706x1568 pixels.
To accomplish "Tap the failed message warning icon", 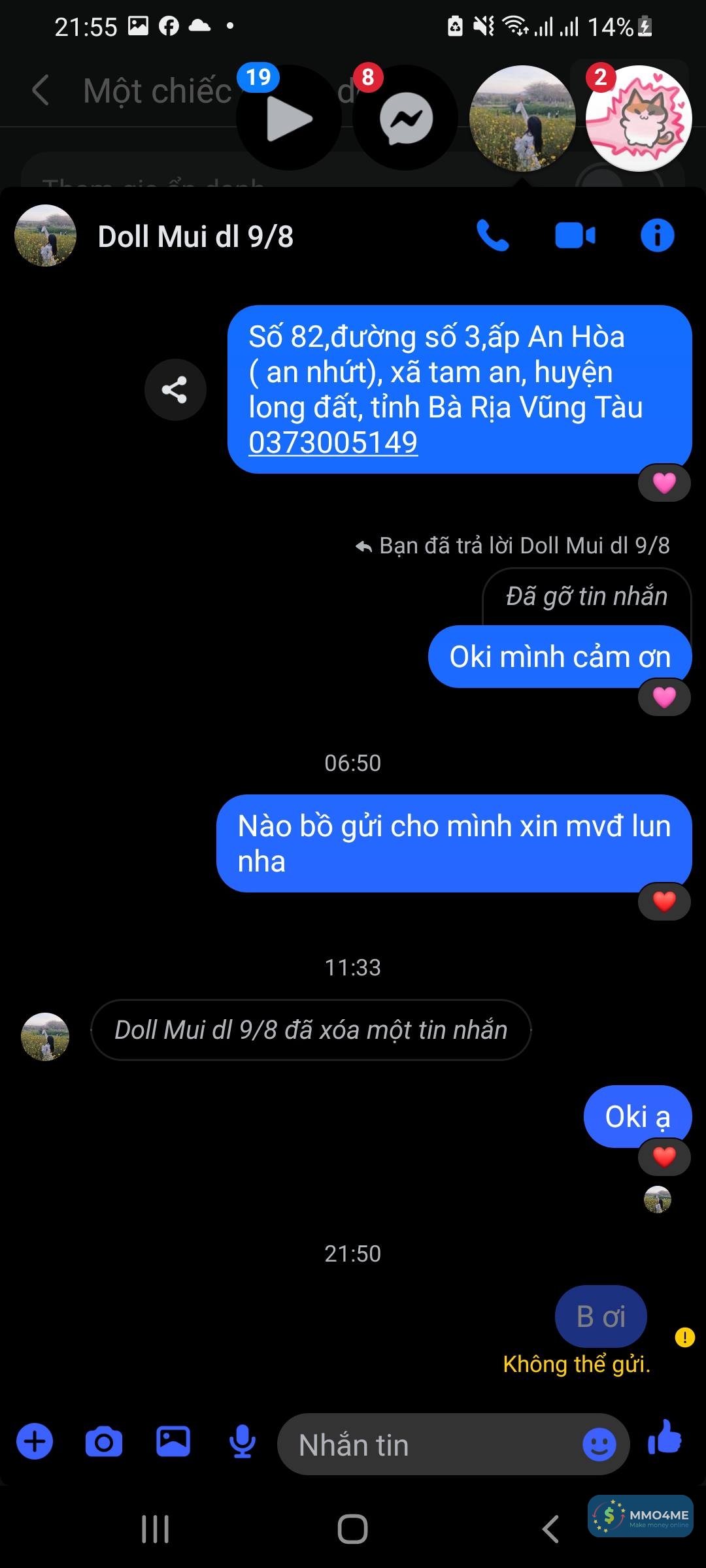I will pyautogui.click(x=684, y=1337).
